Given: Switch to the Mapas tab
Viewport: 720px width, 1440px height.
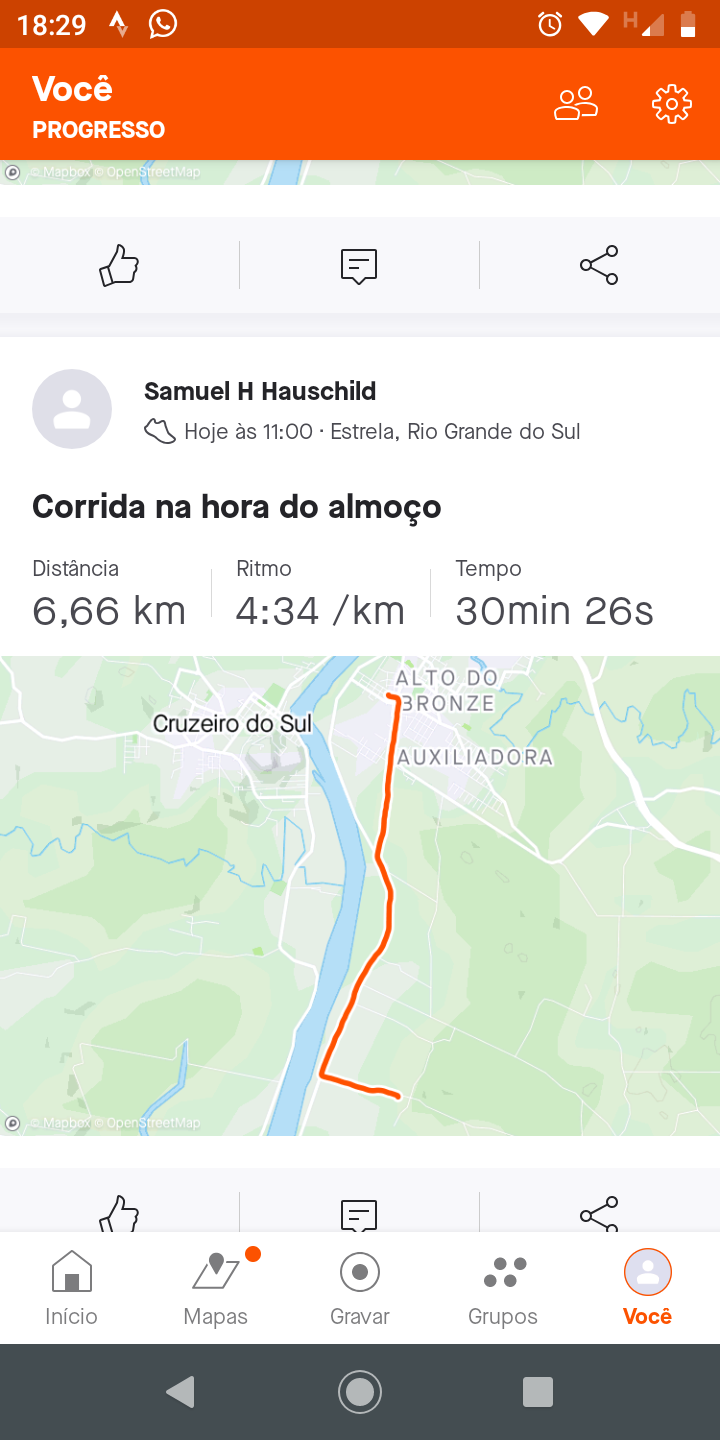Looking at the screenshot, I should coord(216,1288).
